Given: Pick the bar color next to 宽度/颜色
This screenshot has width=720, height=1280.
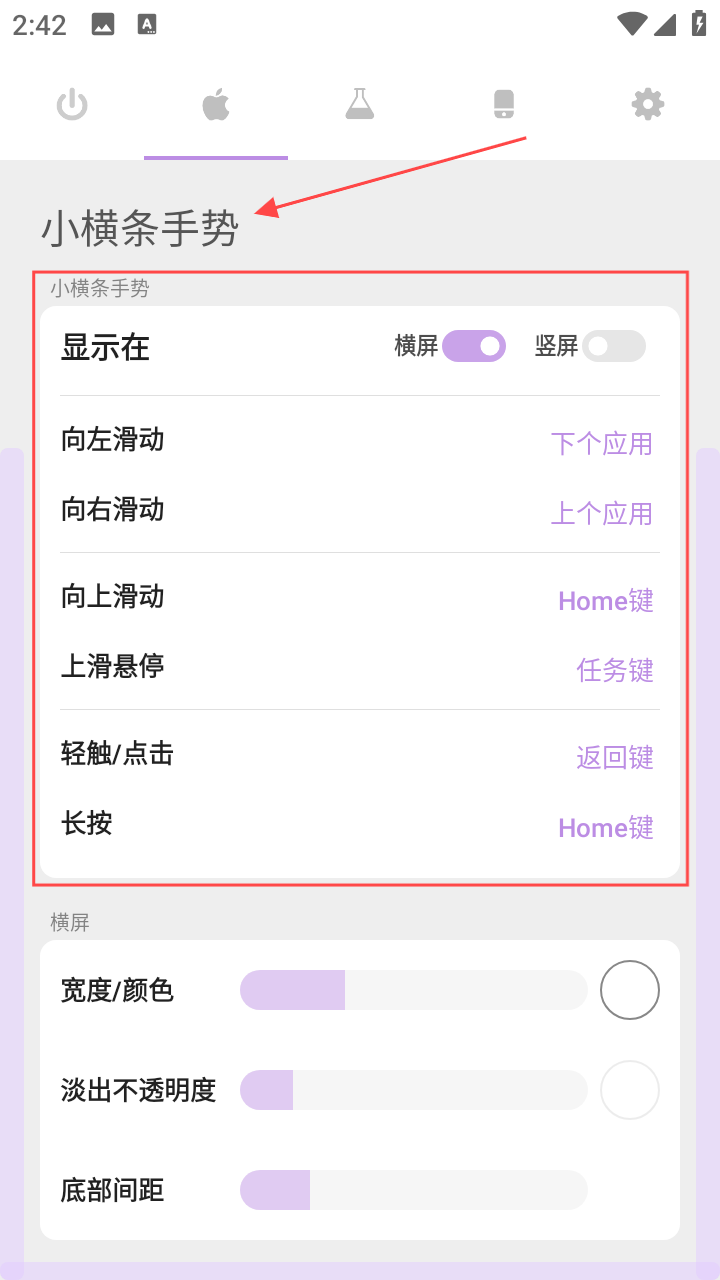Looking at the screenshot, I should (630, 990).
